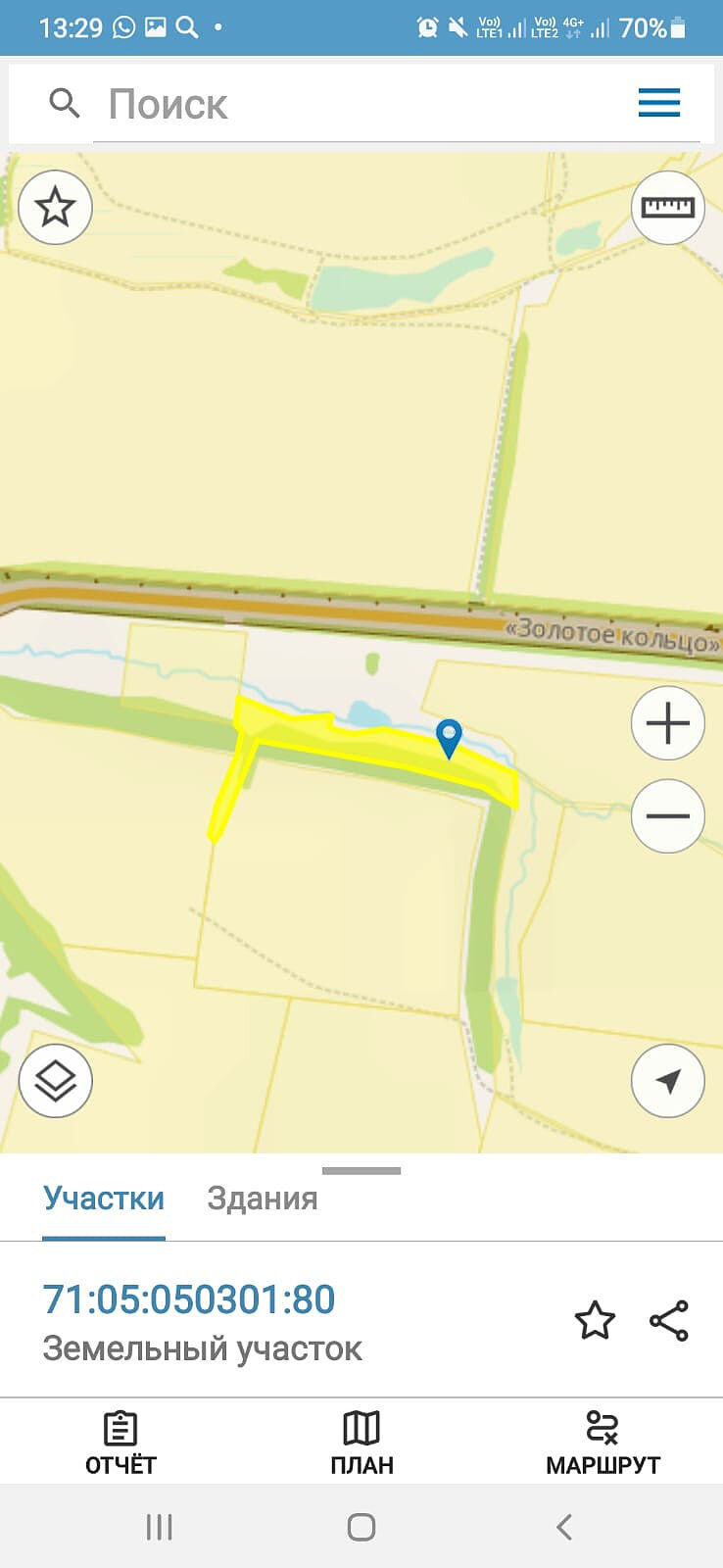This screenshot has width=723, height=1568.
Task: Open the hamburger menu
Action: [658, 102]
